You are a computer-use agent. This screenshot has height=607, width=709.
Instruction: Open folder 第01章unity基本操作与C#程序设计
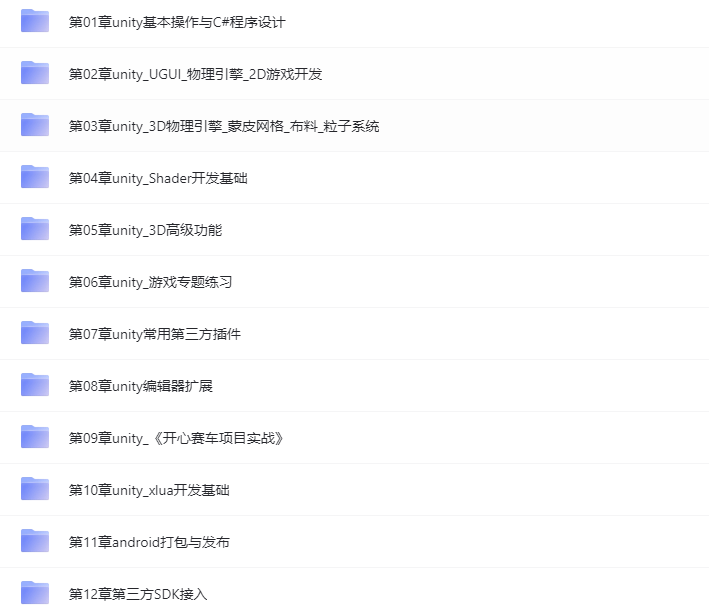click(176, 22)
